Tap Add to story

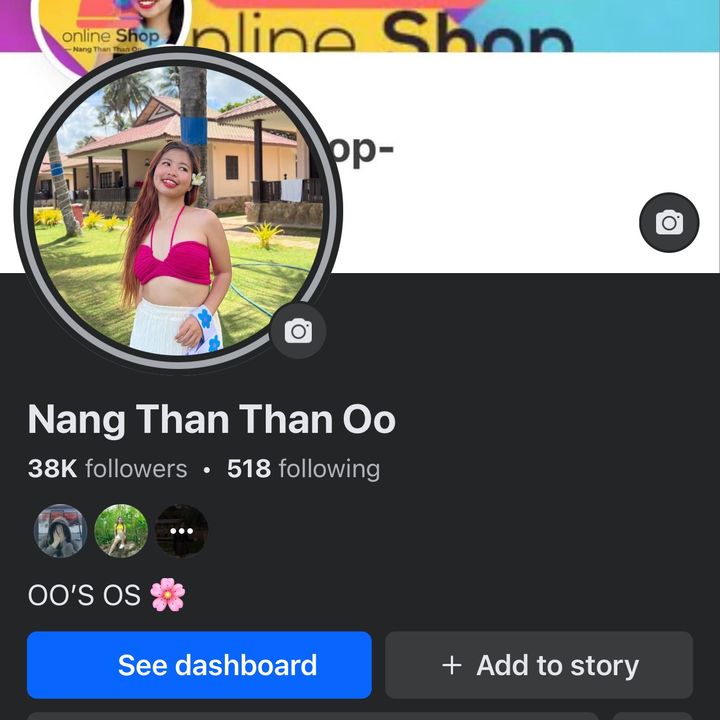[x=539, y=665]
